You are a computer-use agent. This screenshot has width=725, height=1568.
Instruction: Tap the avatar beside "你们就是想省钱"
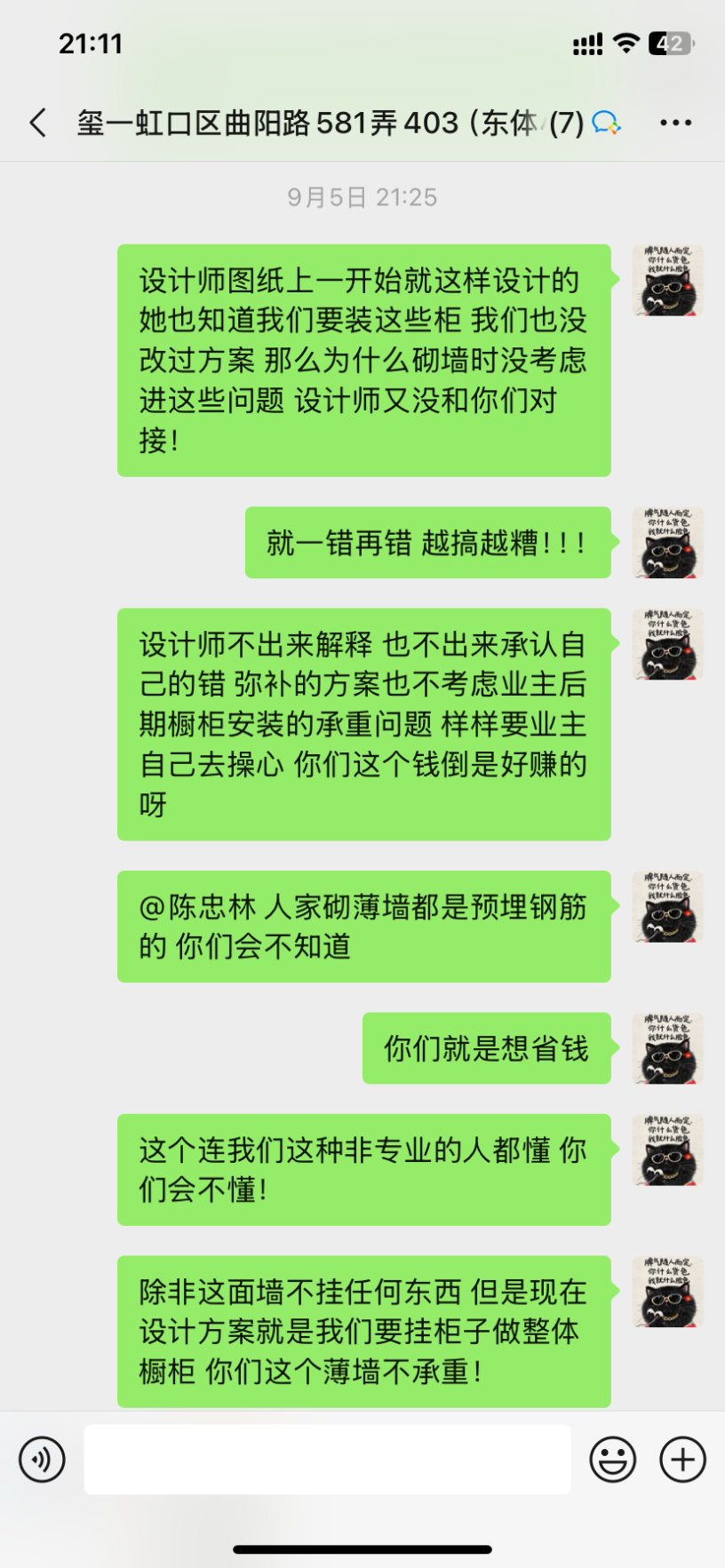coord(668,1048)
